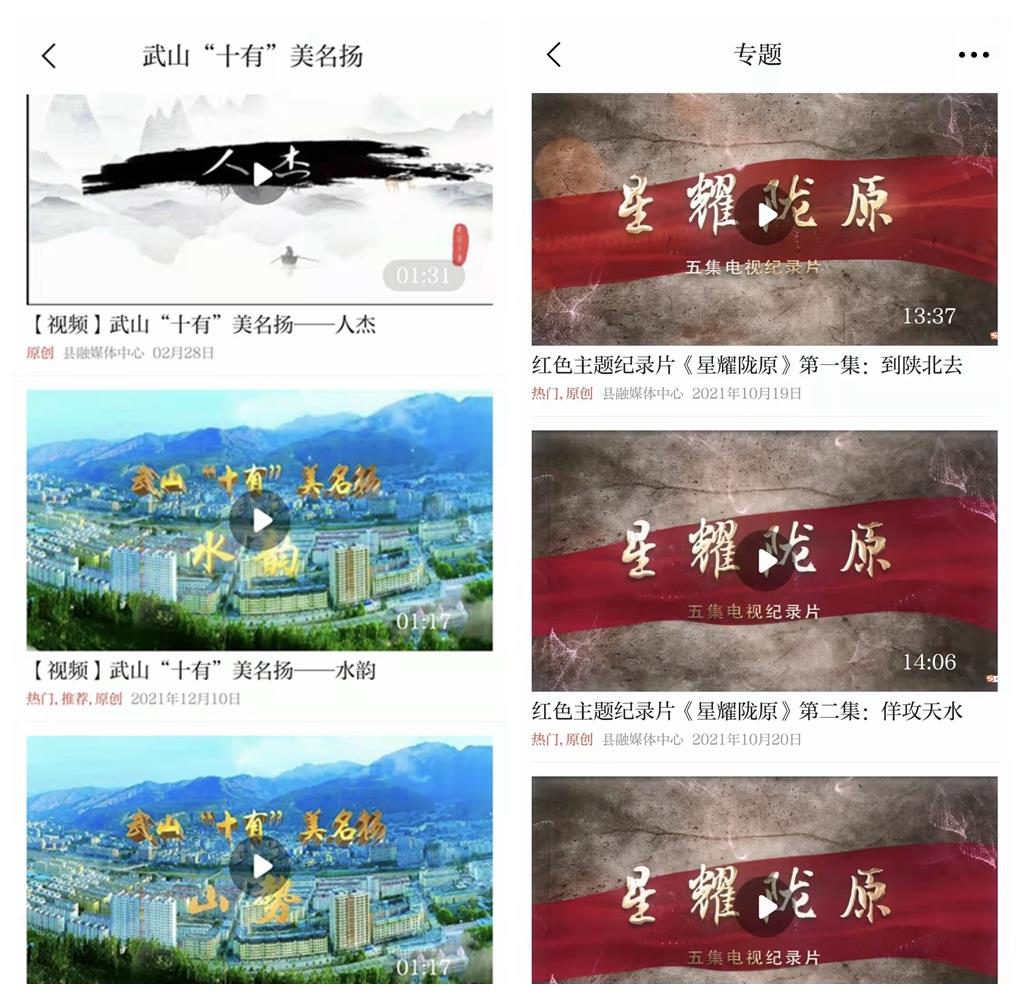
Task: Open 红色主题纪录片 第一集：到陕北去
Action: click(746, 365)
